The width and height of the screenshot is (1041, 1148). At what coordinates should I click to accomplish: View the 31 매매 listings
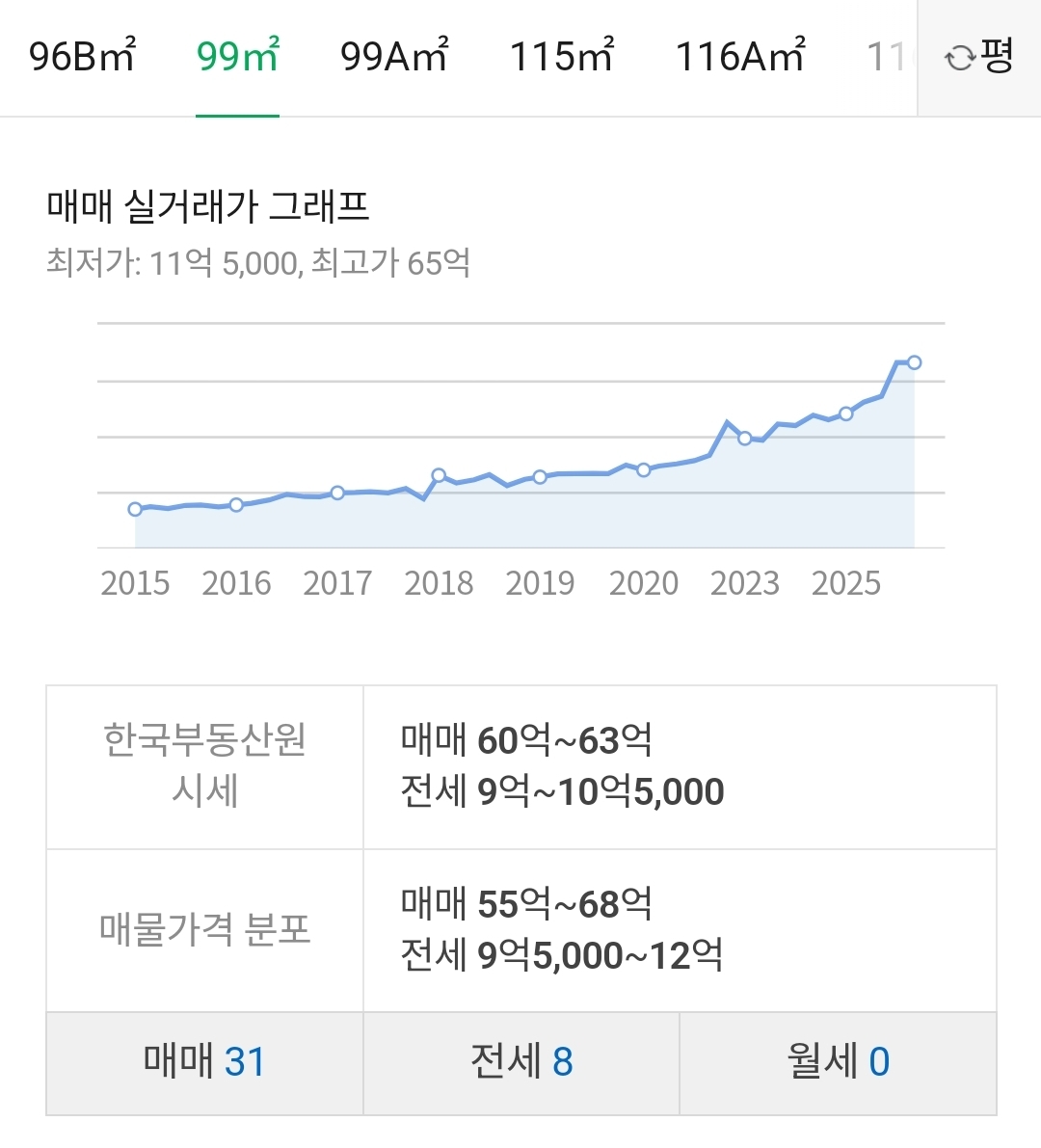pyautogui.click(x=204, y=1062)
